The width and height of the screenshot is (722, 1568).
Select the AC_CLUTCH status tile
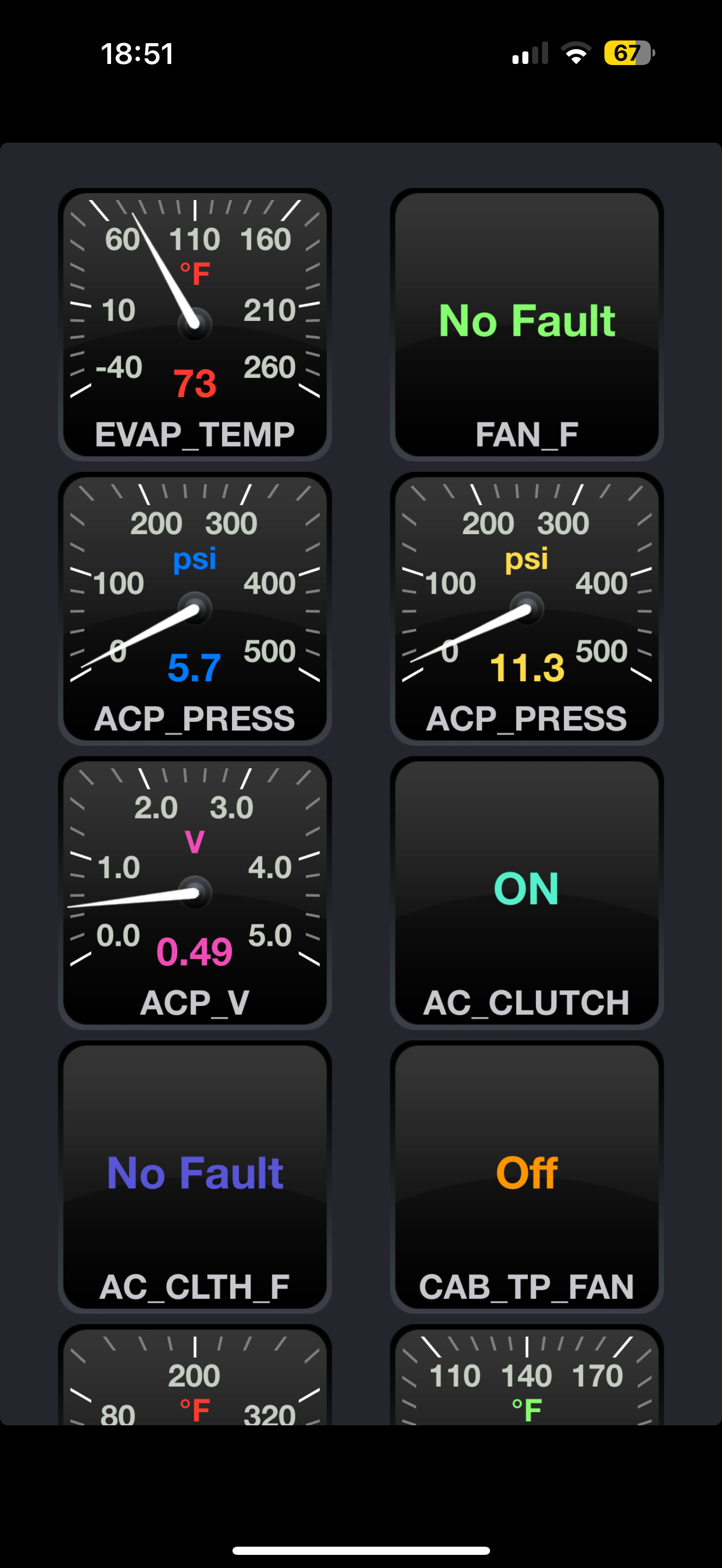527,892
